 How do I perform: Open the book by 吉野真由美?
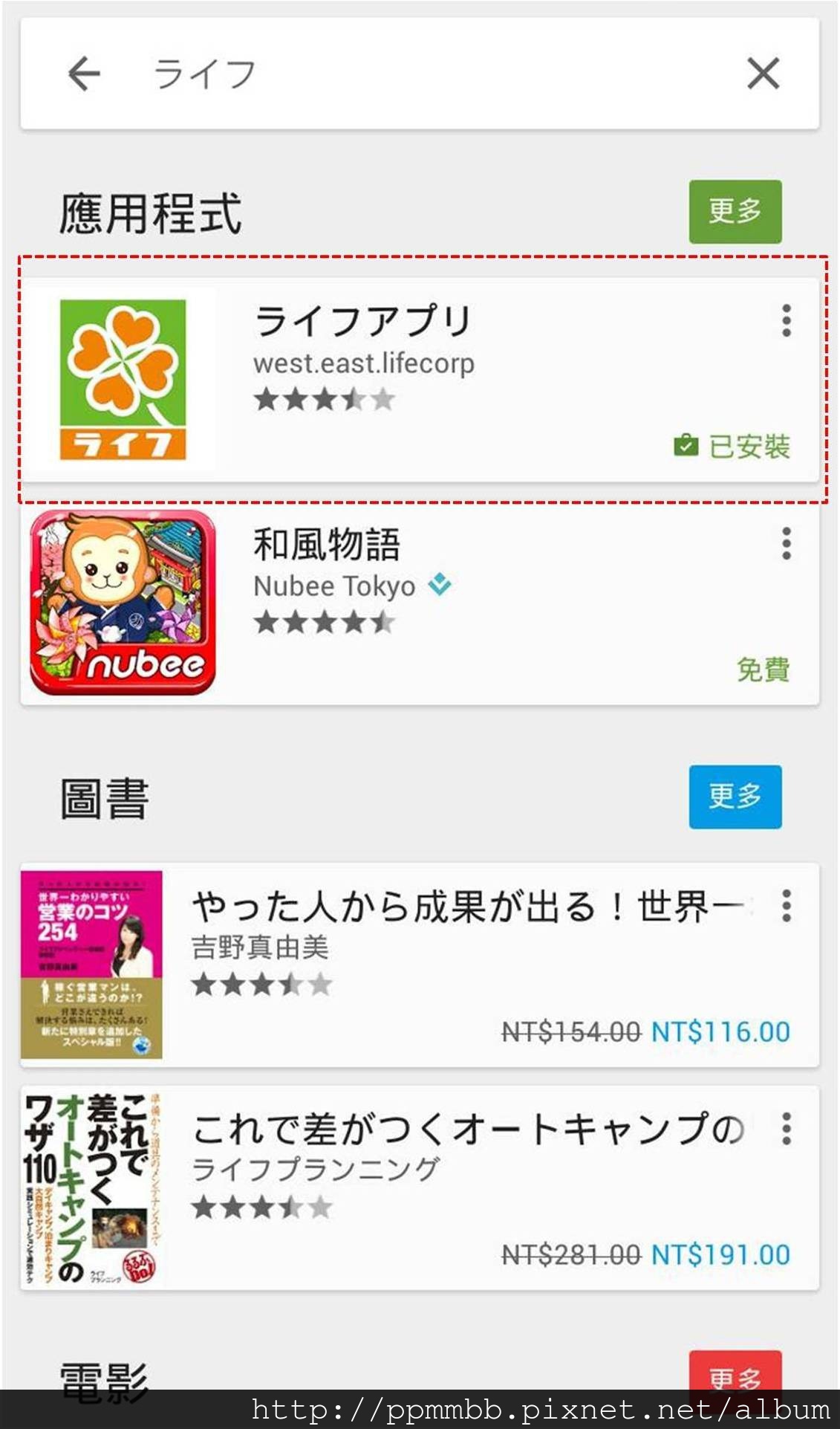(420, 965)
